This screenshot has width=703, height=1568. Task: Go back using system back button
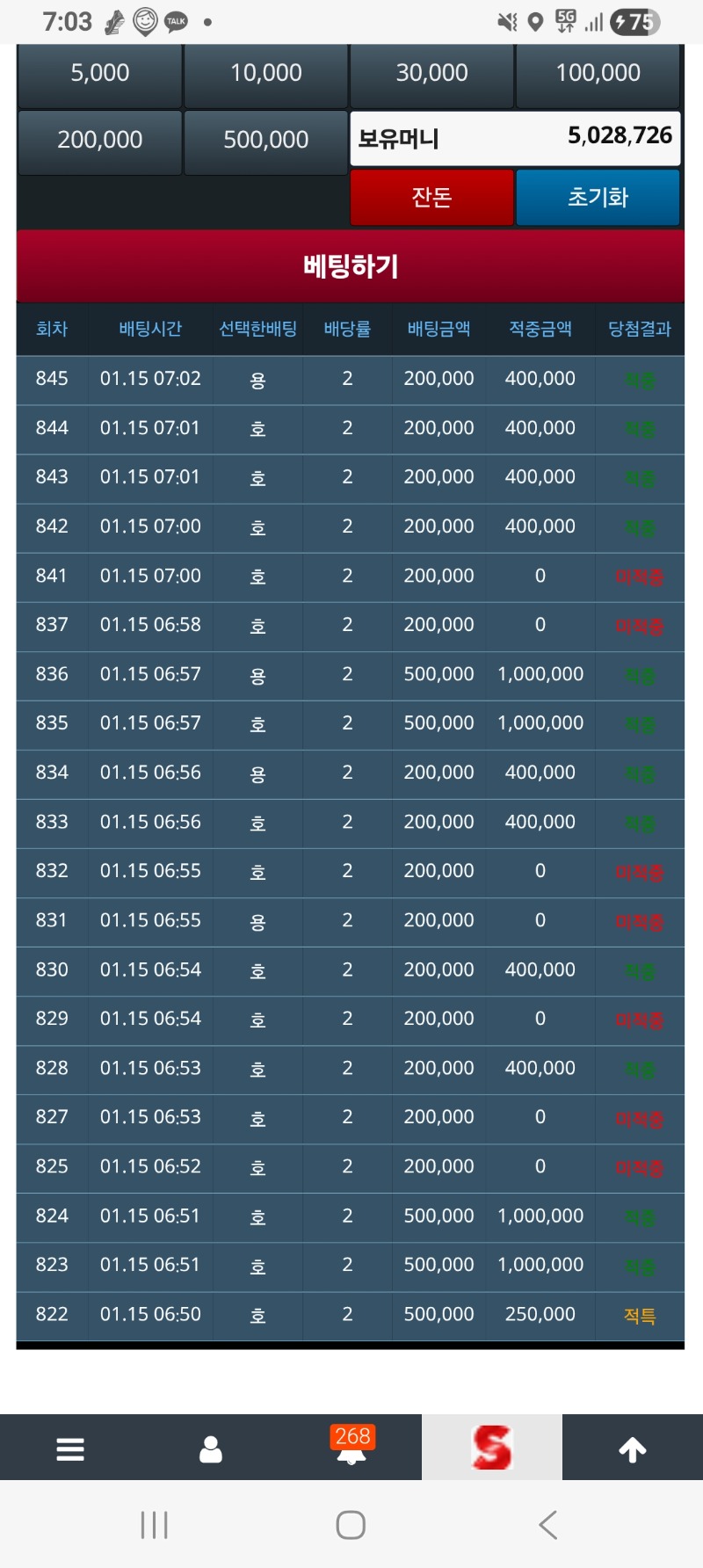pyautogui.click(x=548, y=1525)
